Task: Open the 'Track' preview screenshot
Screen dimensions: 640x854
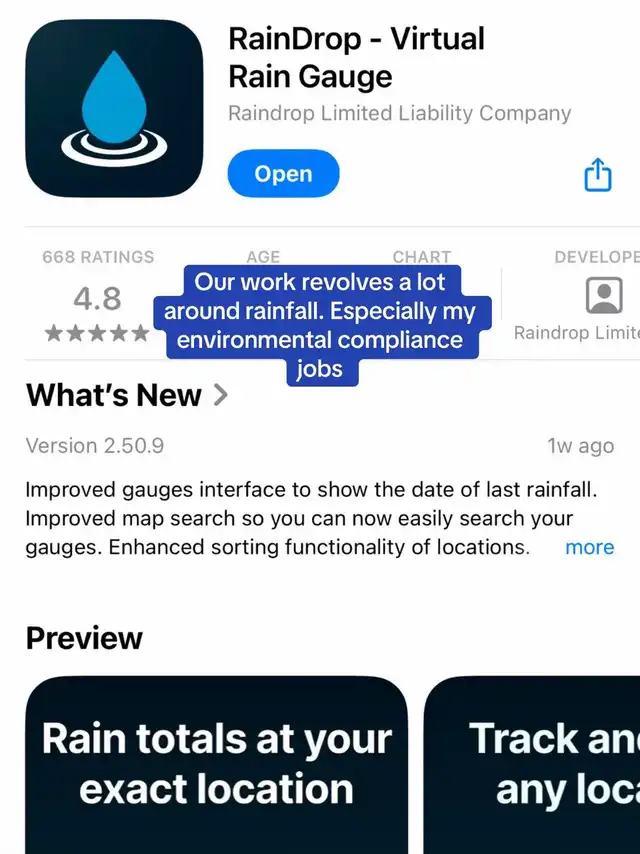Action: (x=532, y=765)
